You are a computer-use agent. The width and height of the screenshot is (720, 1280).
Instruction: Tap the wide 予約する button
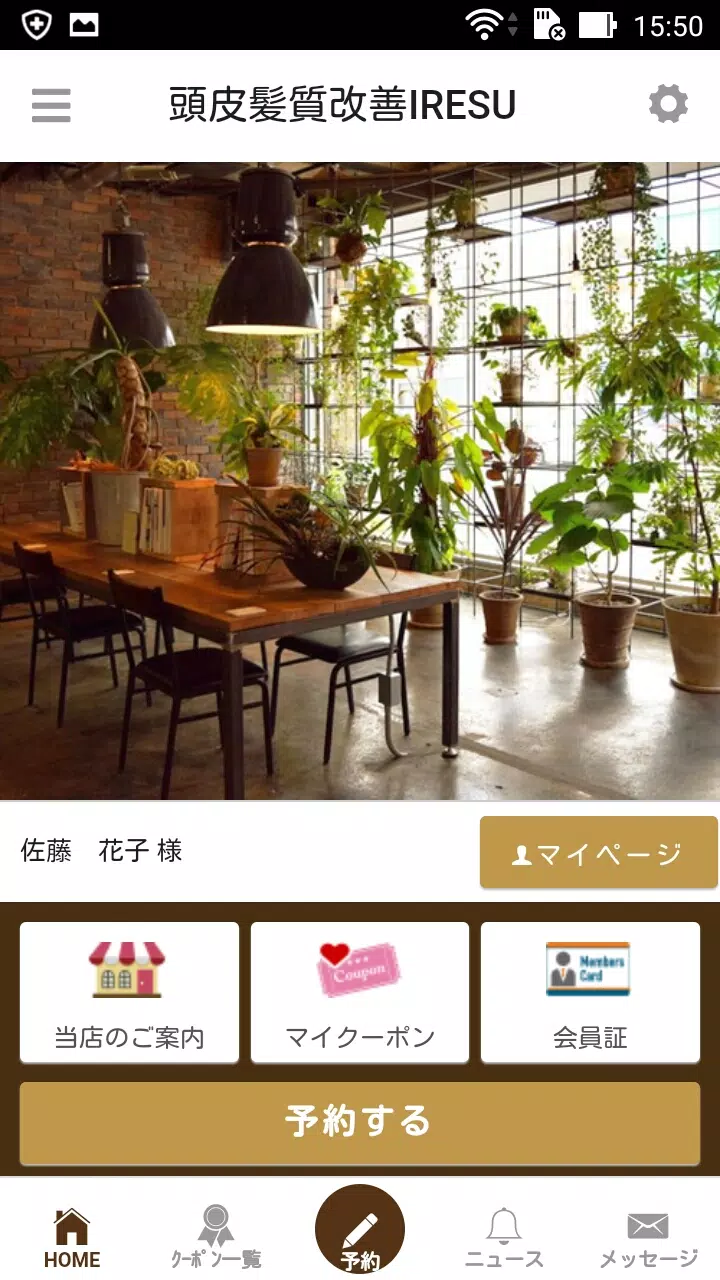point(360,1122)
